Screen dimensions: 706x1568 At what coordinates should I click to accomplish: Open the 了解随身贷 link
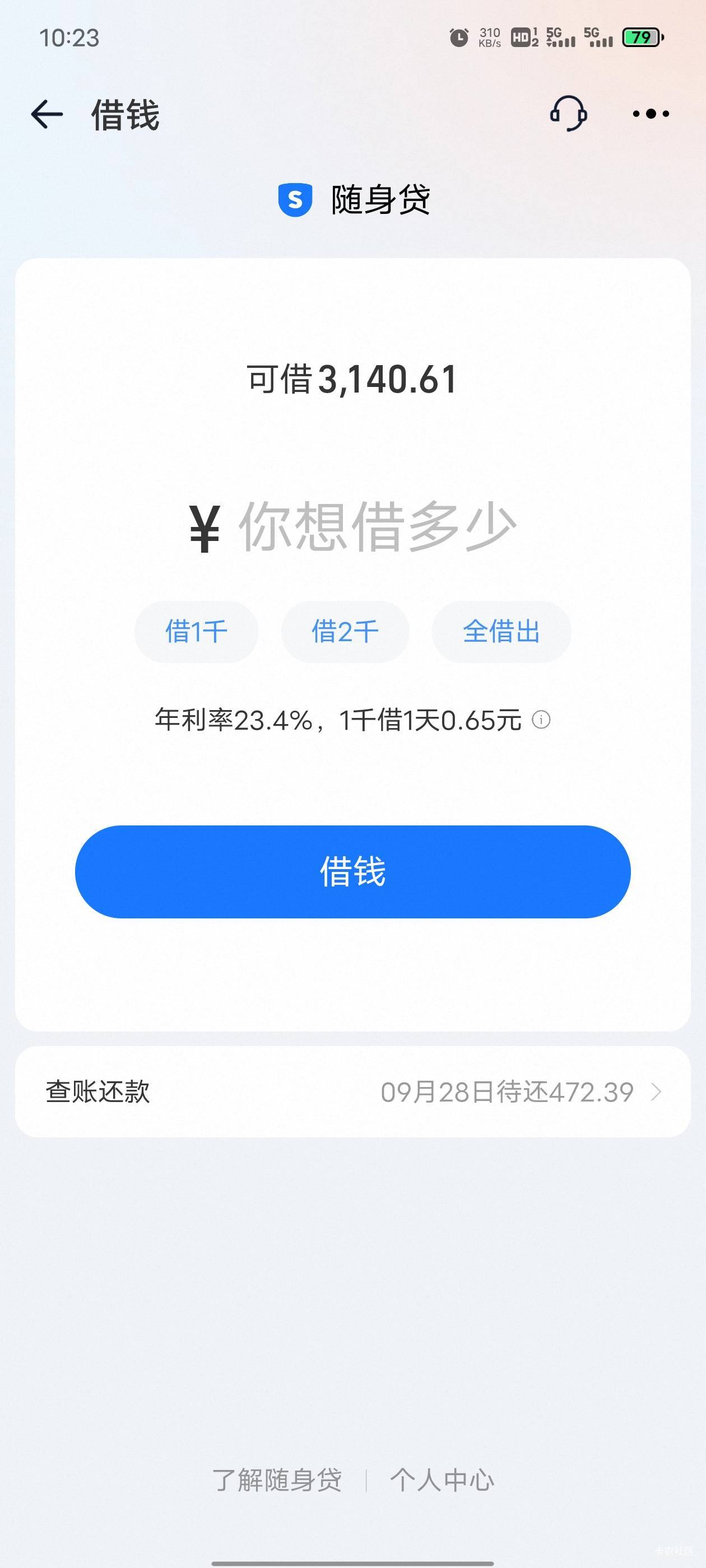[x=277, y=1480]
